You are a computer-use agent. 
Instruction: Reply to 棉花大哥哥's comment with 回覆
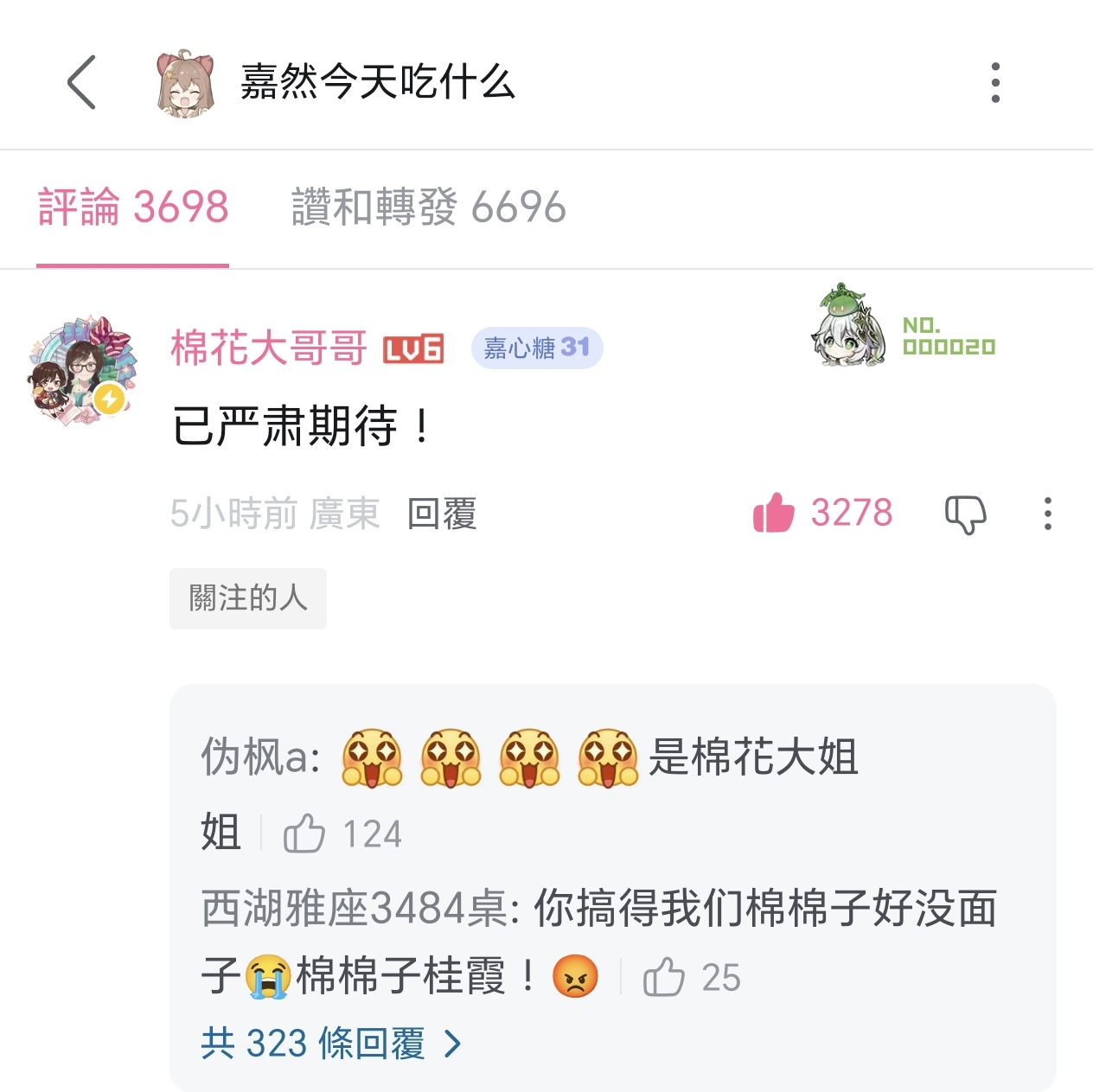[442, 514]
